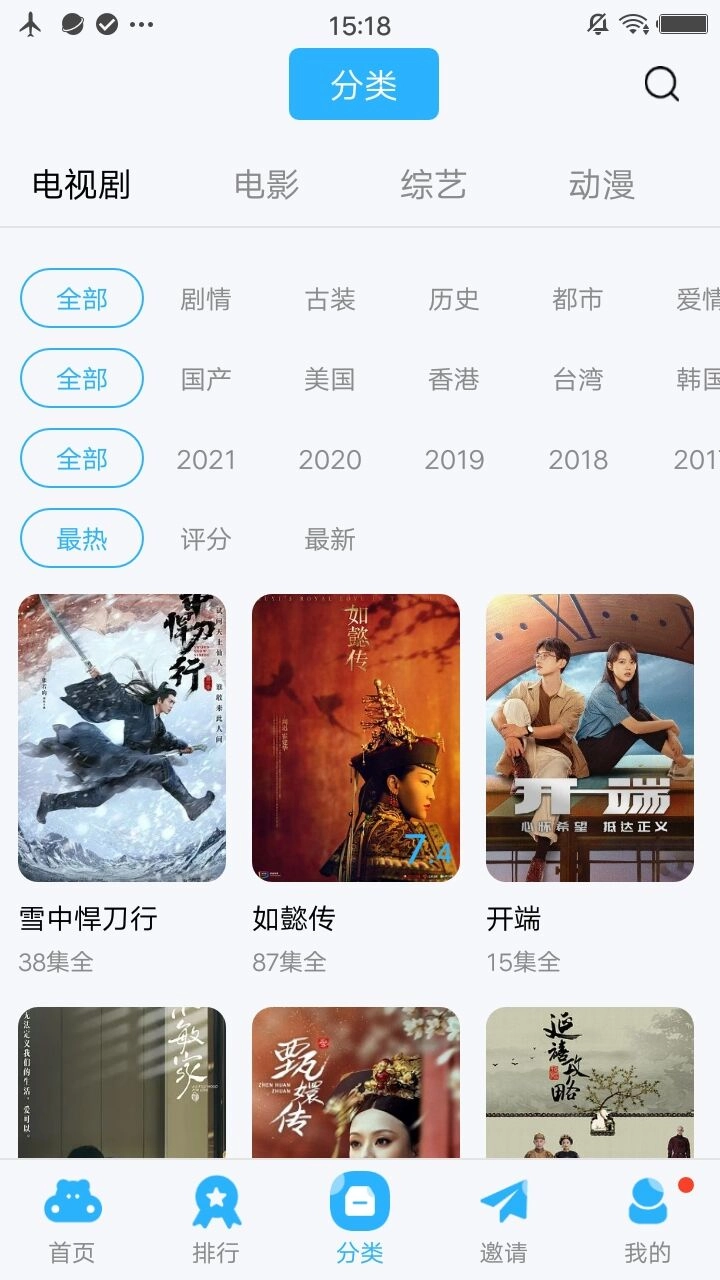Select 评分 to sort by rating

click(203, 538)
